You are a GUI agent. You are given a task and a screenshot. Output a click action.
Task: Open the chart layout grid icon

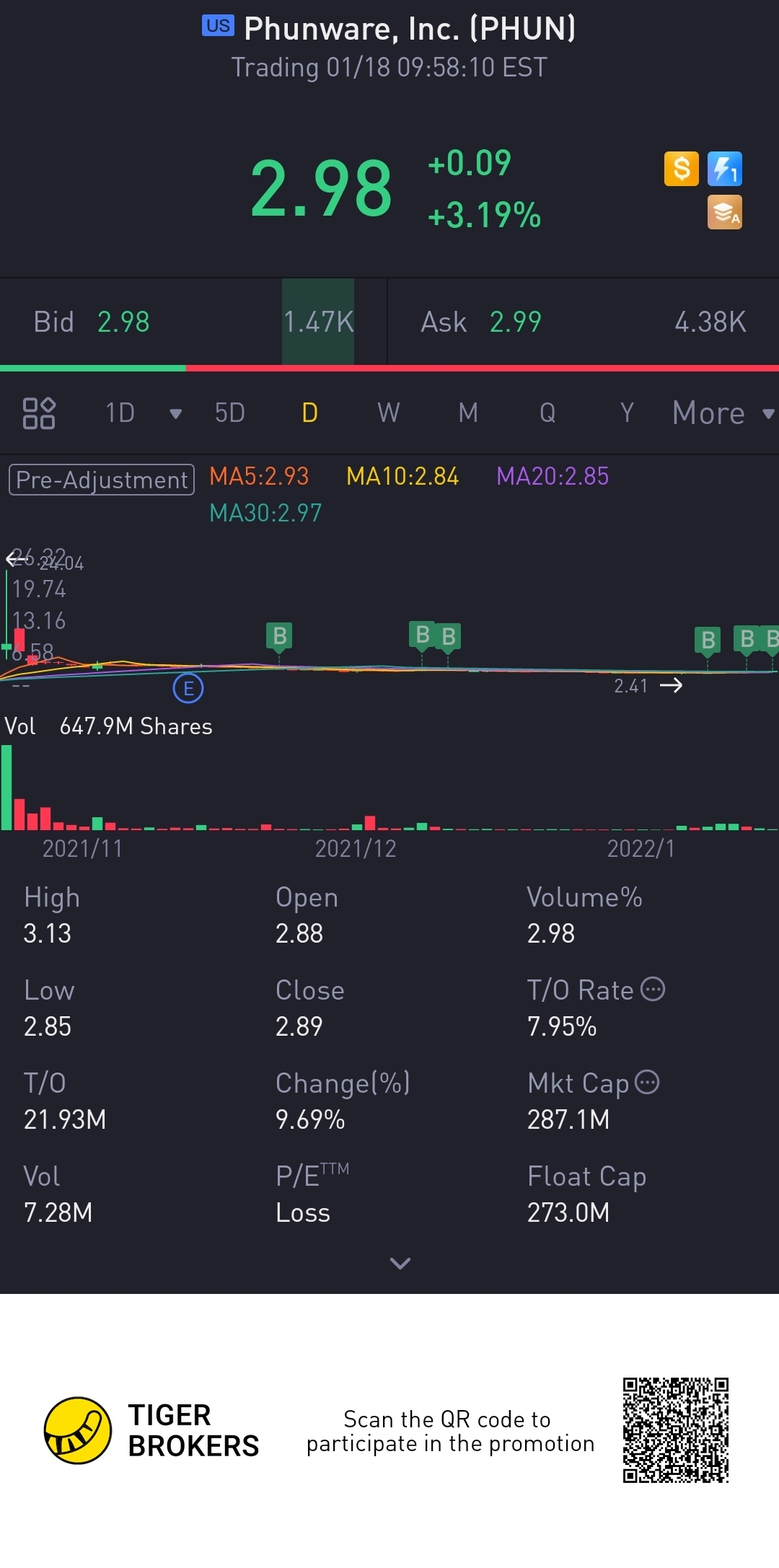click(x=39, y=413)
